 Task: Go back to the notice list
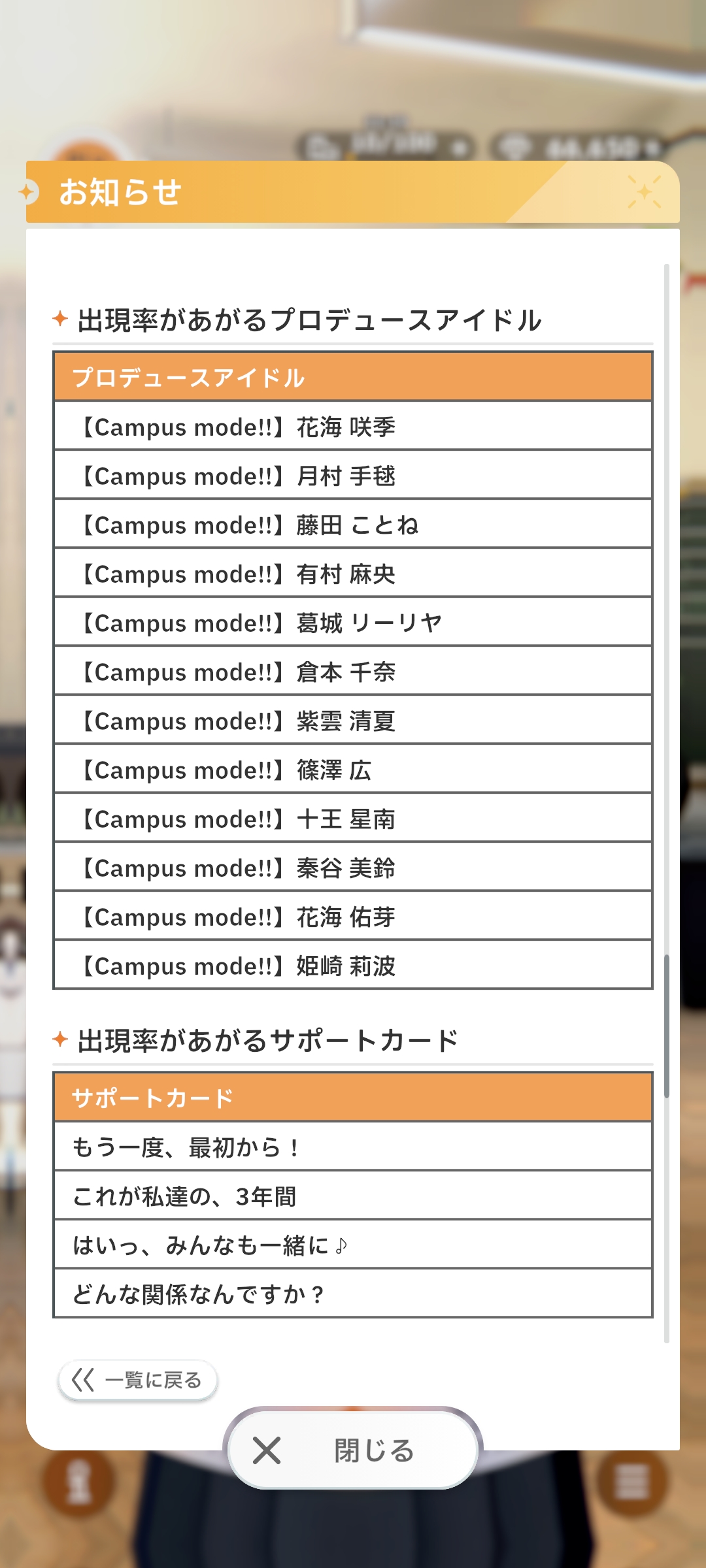click(x=138, y=1380)
